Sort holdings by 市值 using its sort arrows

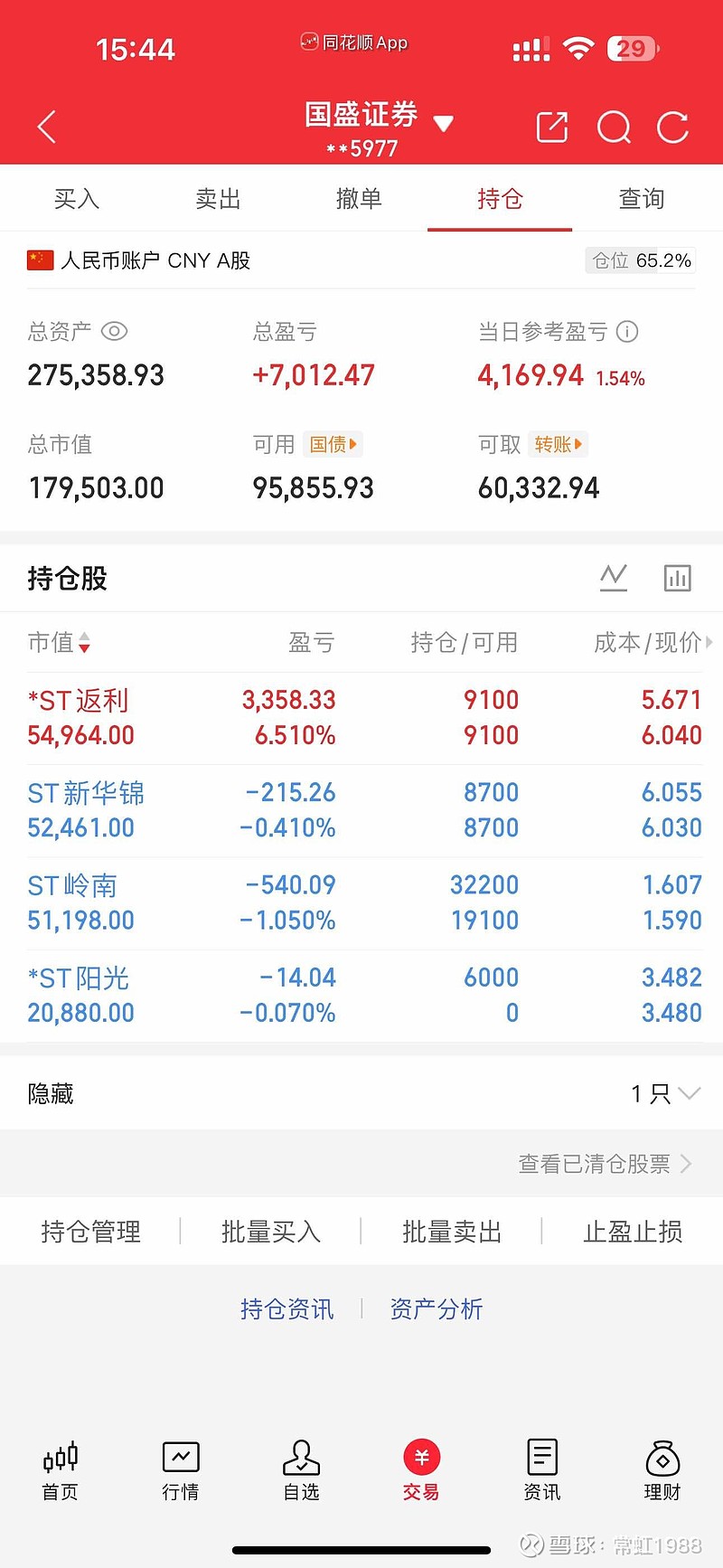pos(84,643)
